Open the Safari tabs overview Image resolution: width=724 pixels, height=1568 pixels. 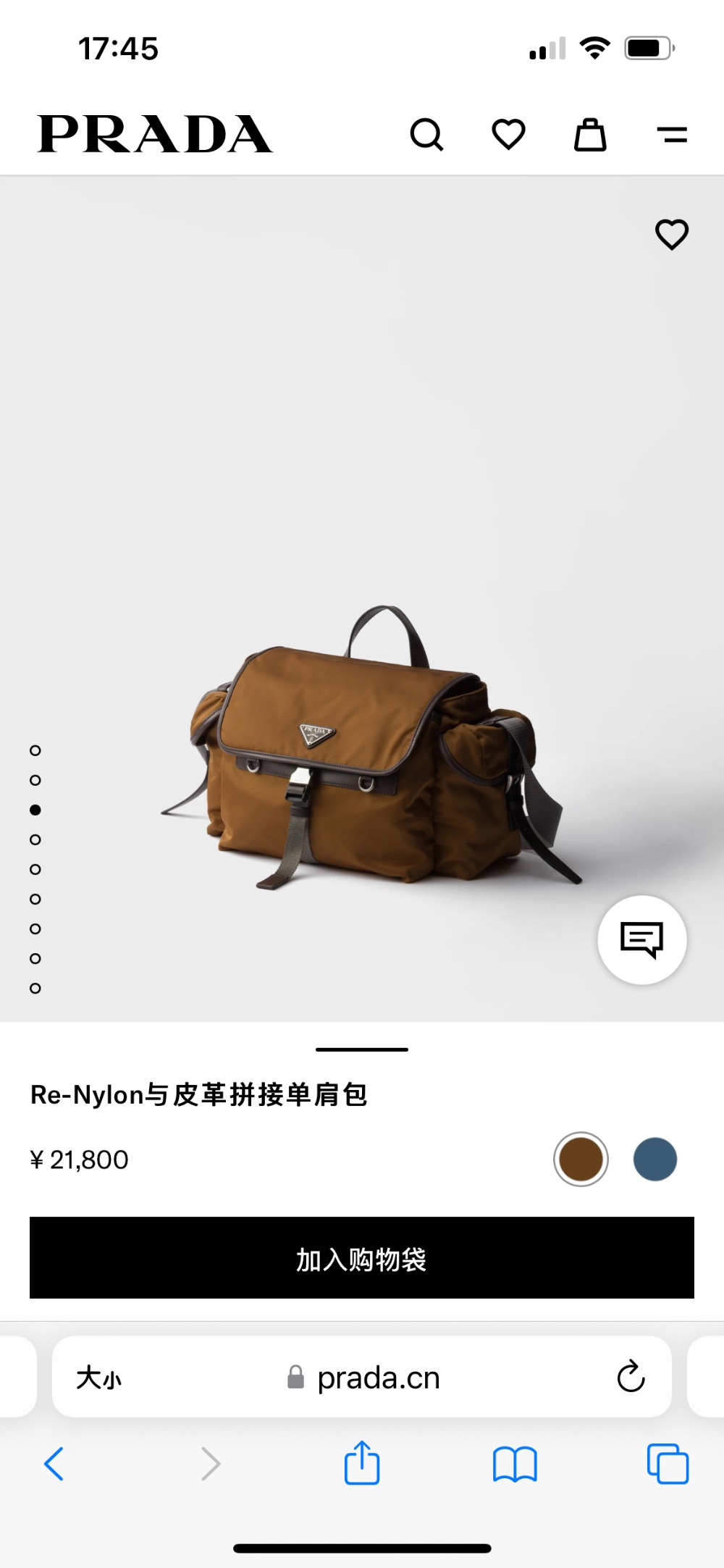(668, 1464)
